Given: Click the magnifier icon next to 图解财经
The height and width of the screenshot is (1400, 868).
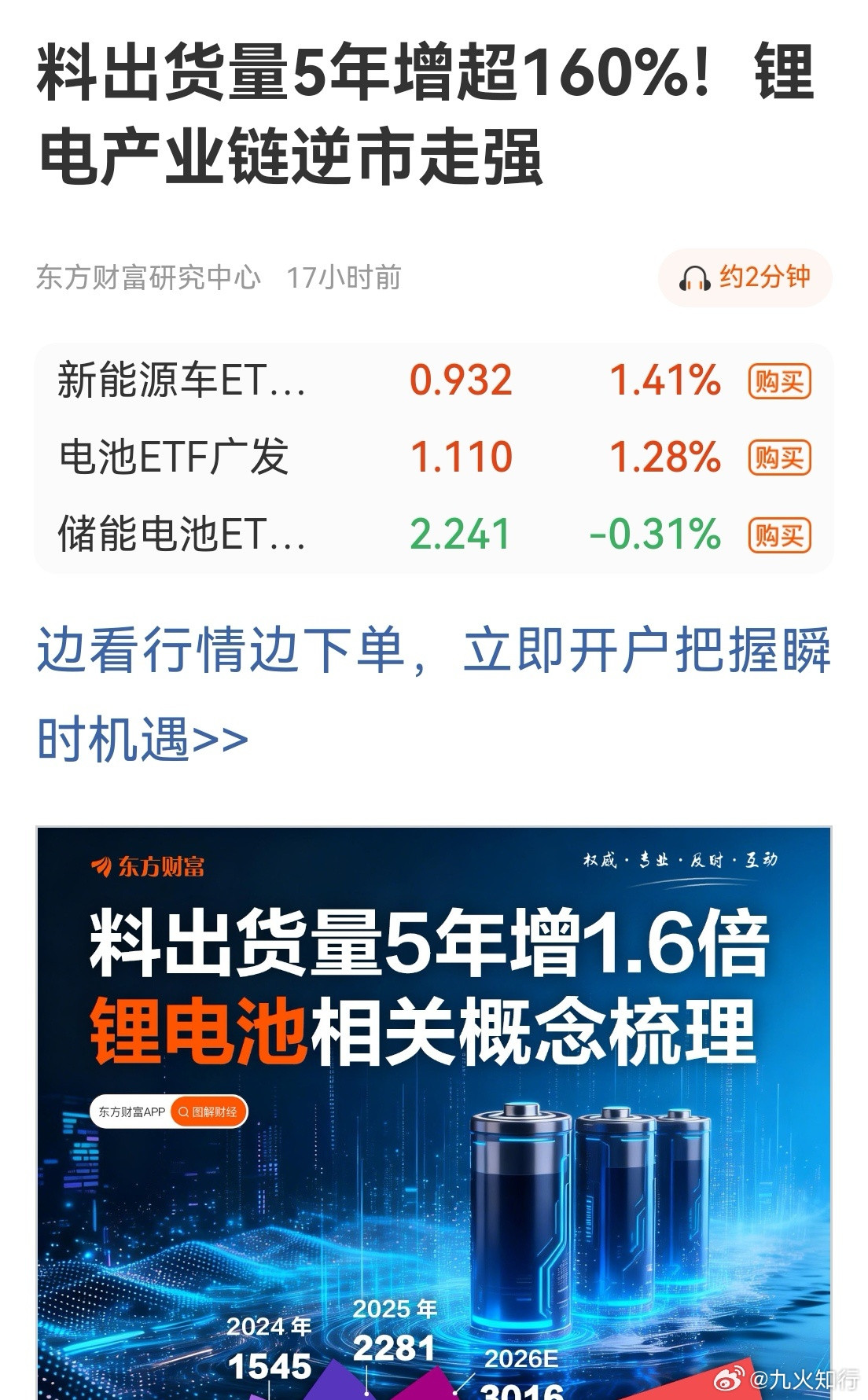Looking at the screenshot, I should 182,1112.
